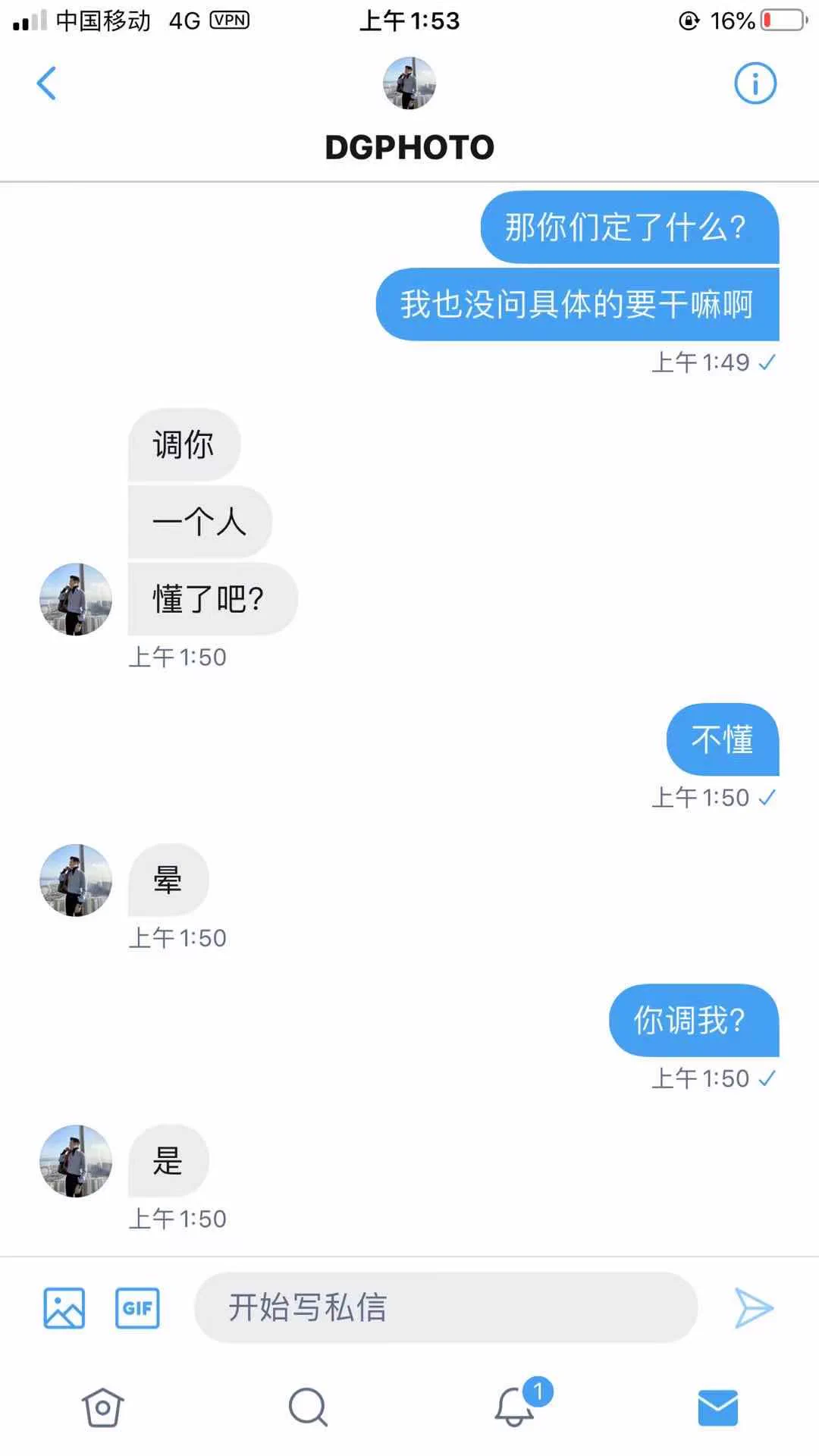
Task: Tap the conversation info (i) icon
Action: [755, 83]
